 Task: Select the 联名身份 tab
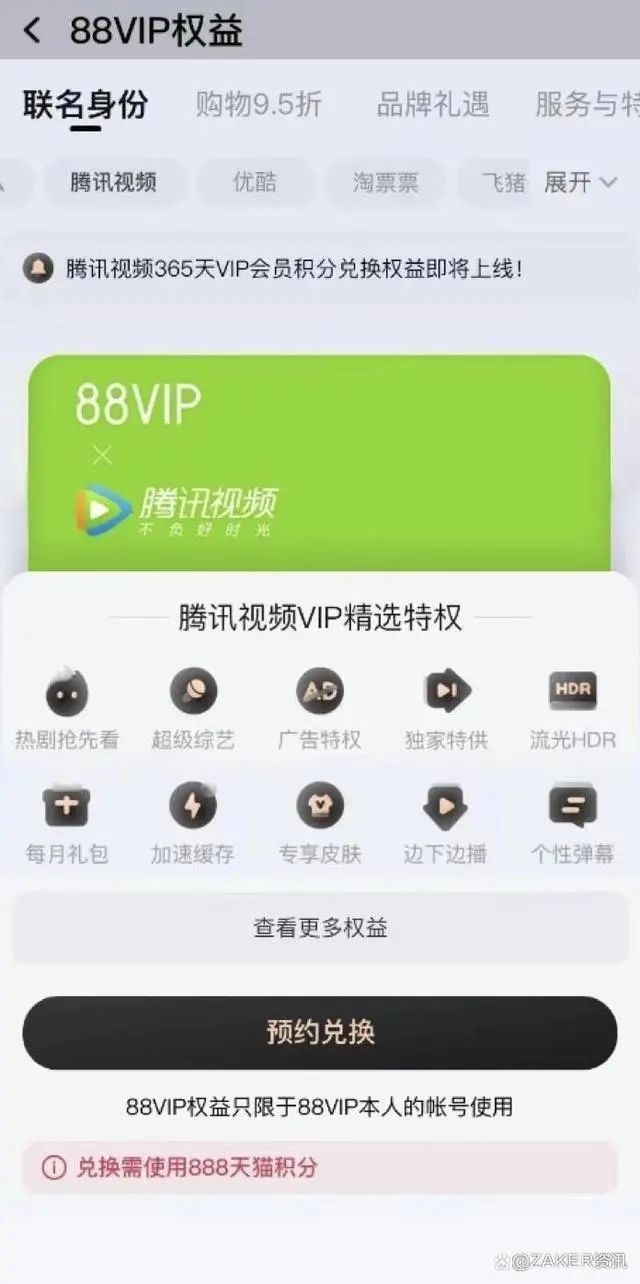pyautogui.click(x=85, y=104)
